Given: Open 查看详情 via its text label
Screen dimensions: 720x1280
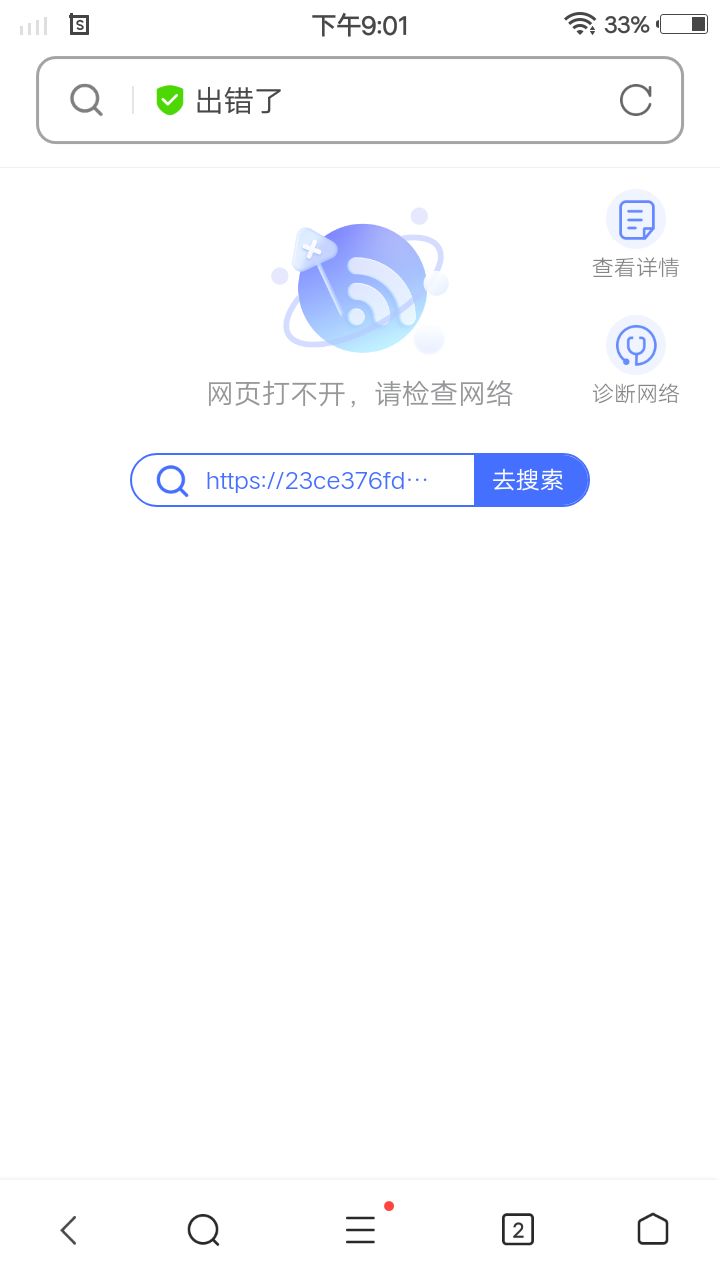Looking at the screenshot, I should 635,267.
